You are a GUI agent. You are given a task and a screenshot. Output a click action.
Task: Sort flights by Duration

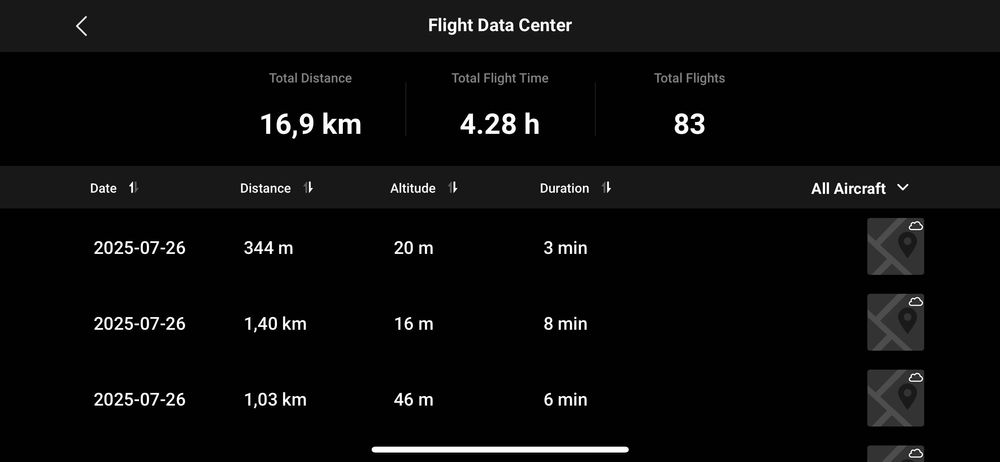(x=575, y=188)
